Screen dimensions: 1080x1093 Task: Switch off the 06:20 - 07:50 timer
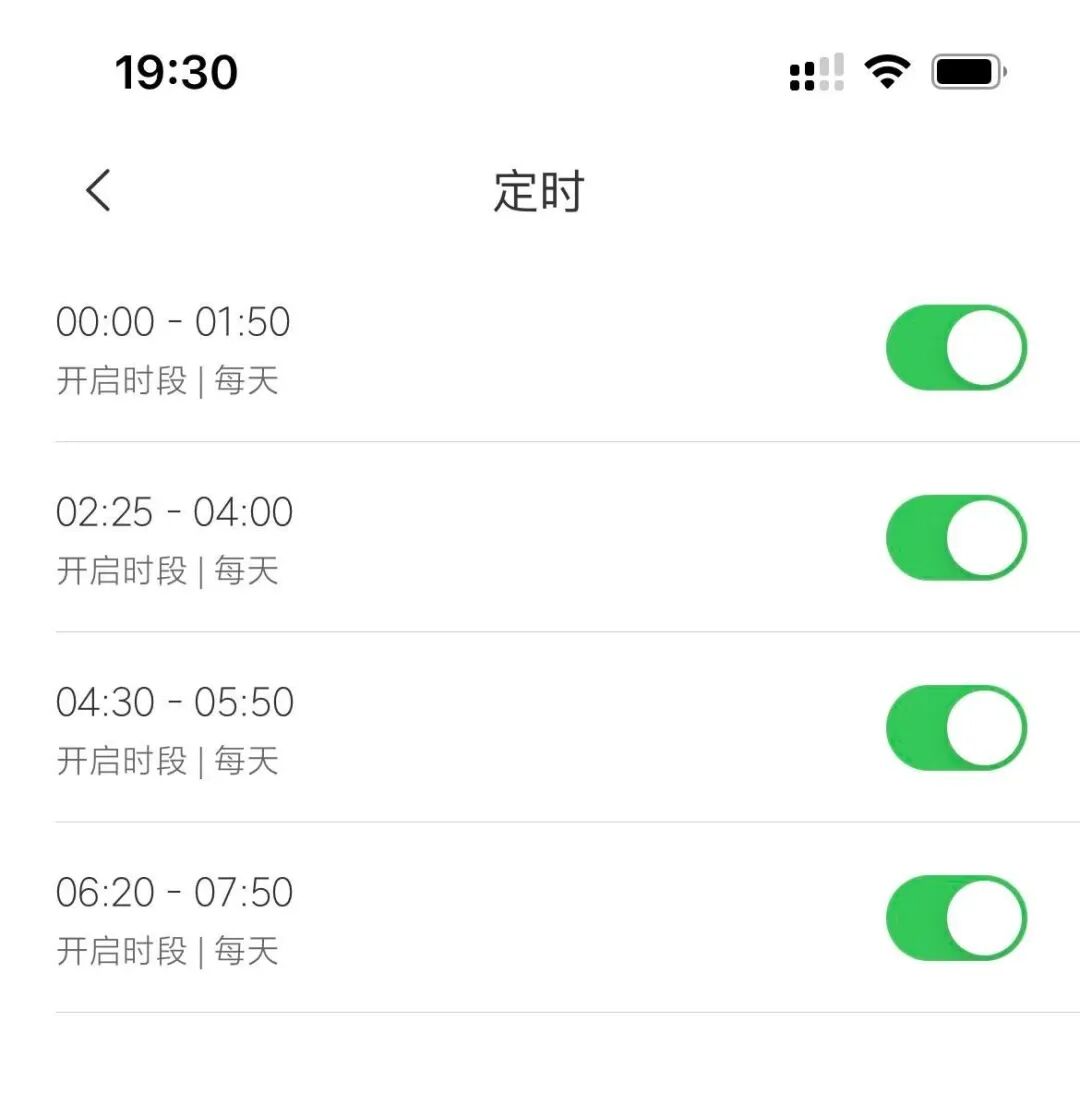pos(956,919)
